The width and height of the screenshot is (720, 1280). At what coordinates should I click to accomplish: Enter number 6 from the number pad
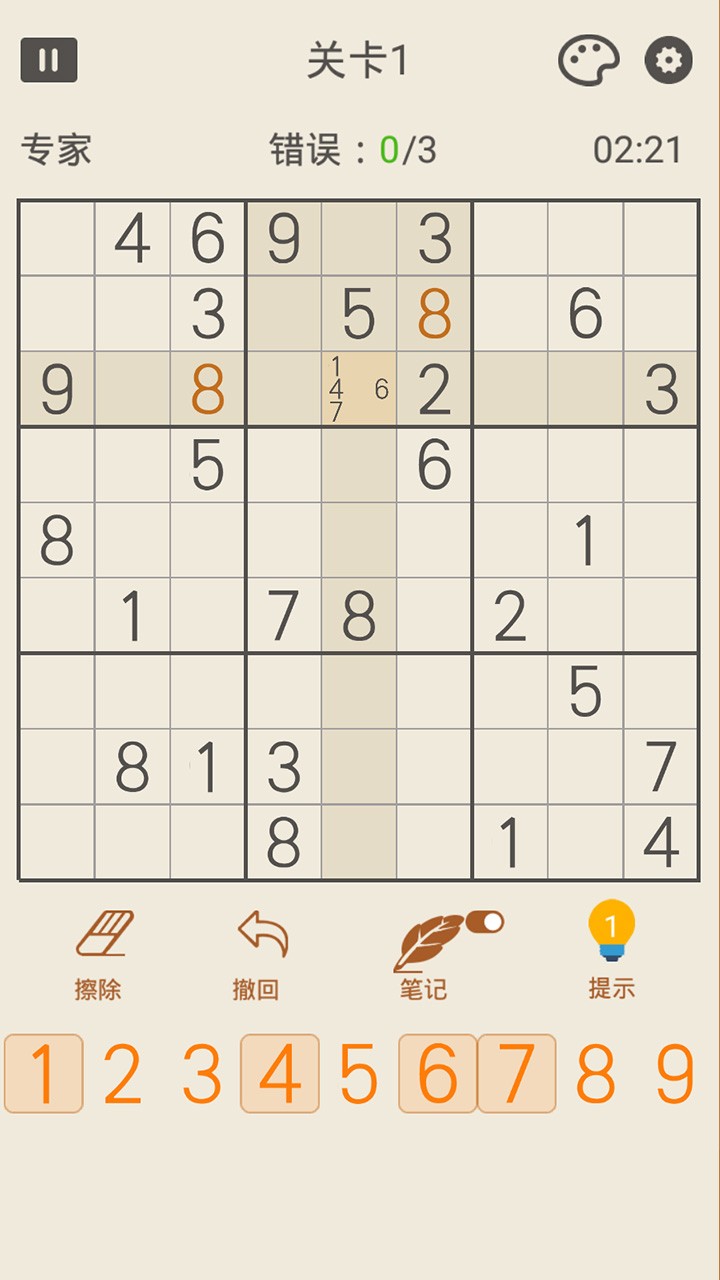pos(438,1074)
